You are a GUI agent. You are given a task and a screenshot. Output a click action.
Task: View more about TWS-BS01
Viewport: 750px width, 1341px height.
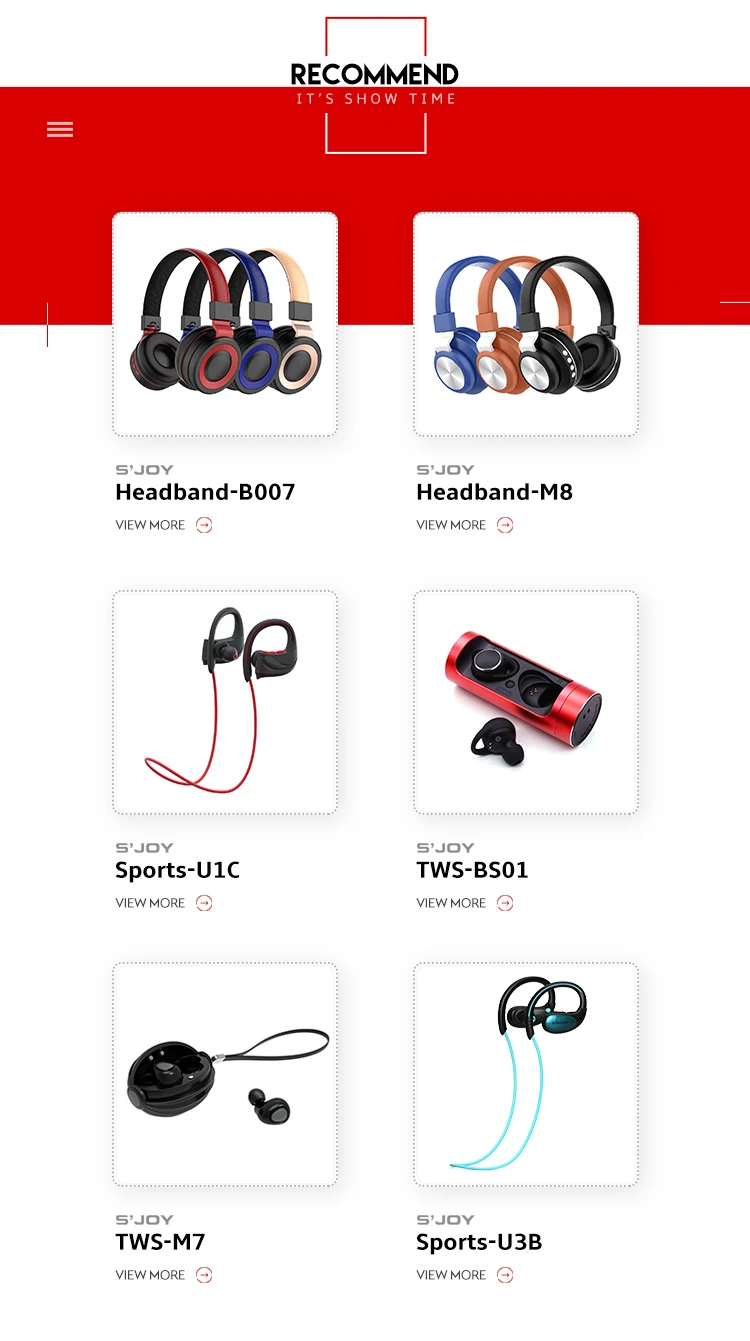465,903
